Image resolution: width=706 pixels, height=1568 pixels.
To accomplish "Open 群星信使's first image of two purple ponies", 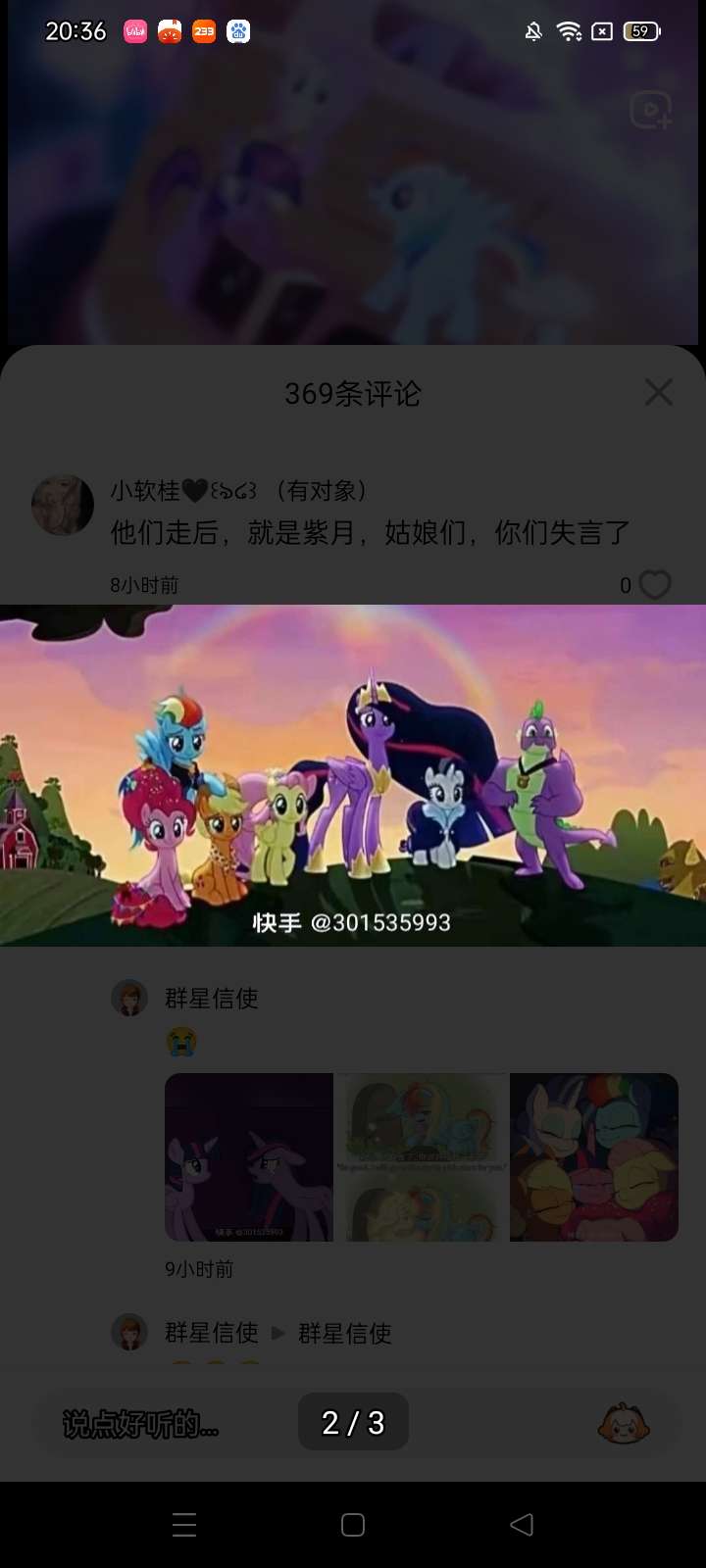I will pyautogui.click(x=249, y=1157).
